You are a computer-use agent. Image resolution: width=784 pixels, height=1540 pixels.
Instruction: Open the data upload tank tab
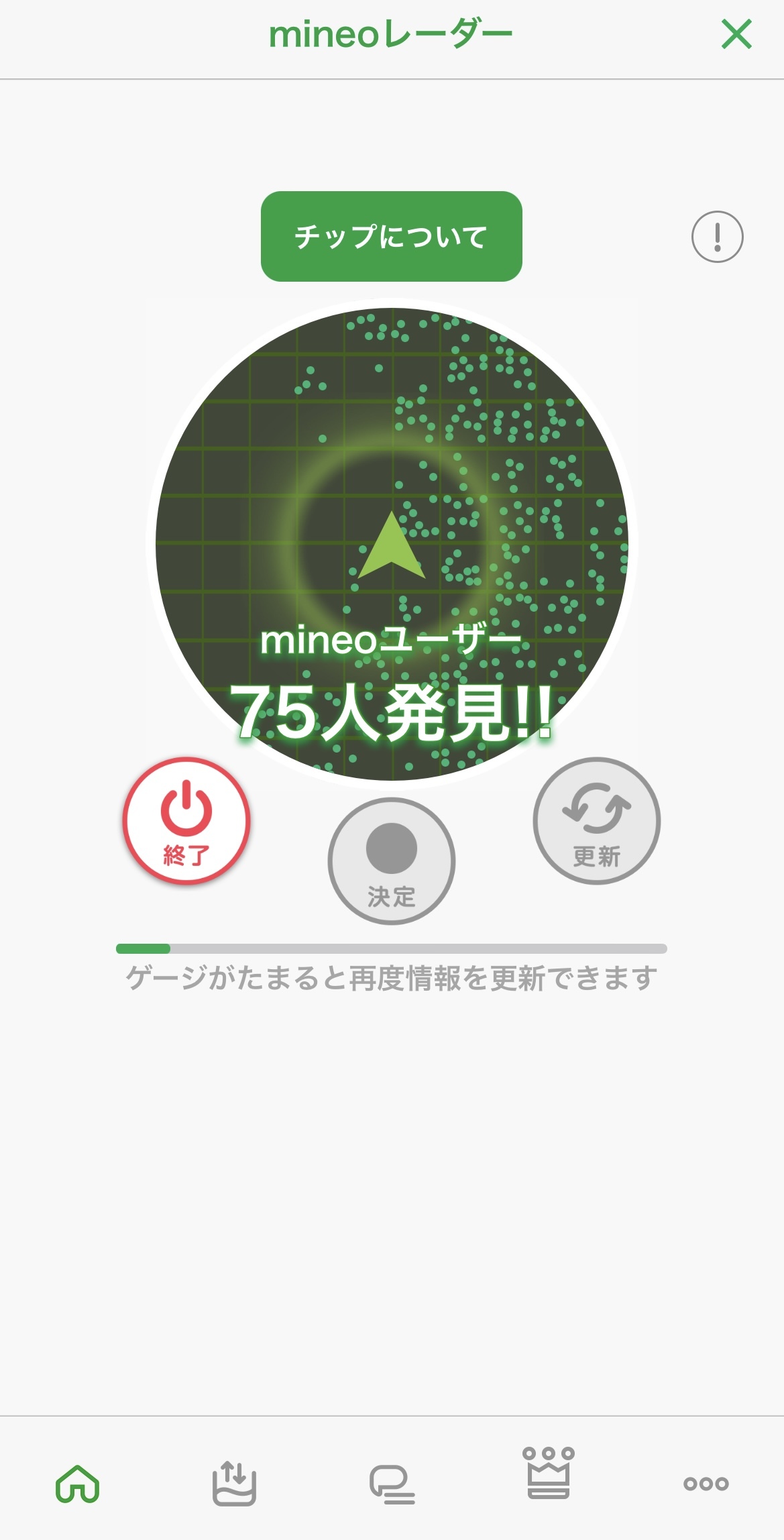(x=234, y=1483)
